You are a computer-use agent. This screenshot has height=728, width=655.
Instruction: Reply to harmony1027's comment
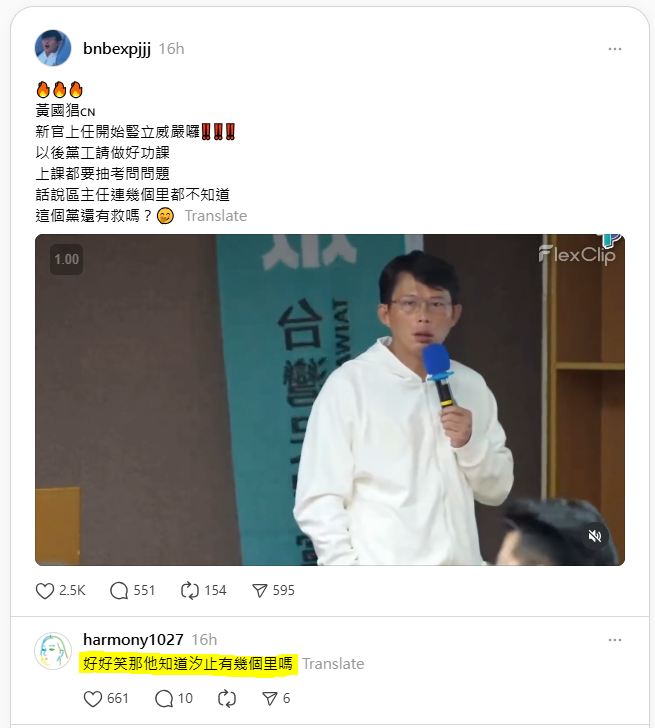[164, 698]
